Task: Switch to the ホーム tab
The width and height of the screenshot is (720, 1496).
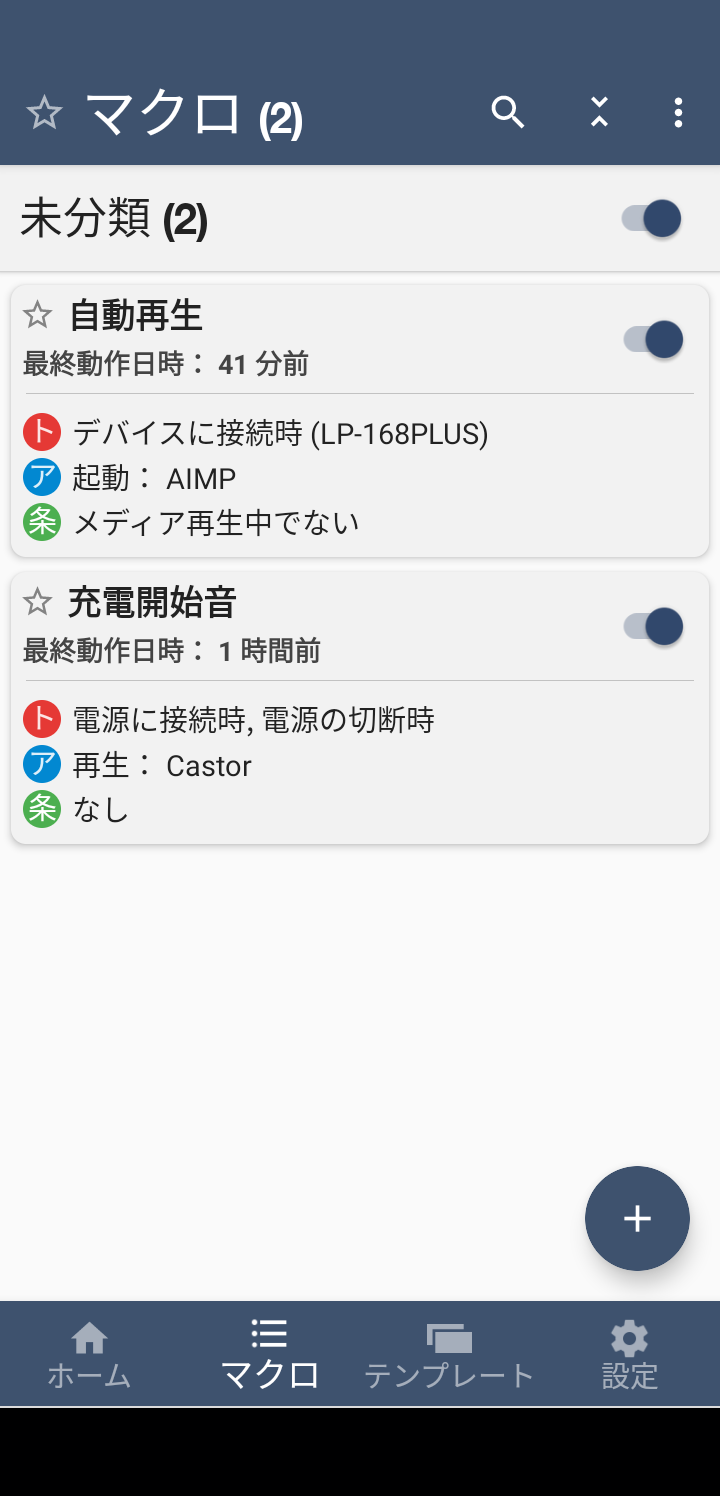Action: [x=90, y=1354]
